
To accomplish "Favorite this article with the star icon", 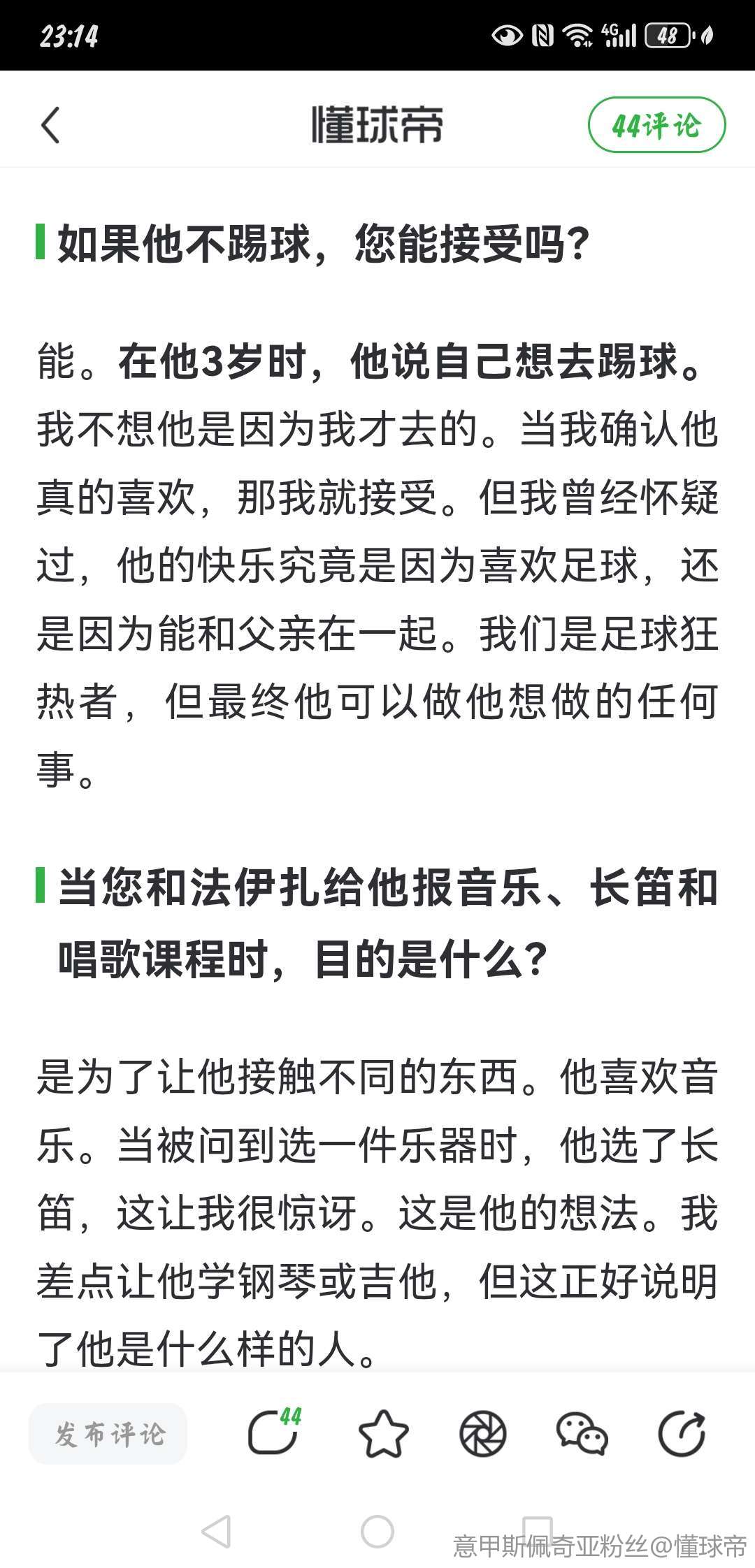I will (383, 1434).
